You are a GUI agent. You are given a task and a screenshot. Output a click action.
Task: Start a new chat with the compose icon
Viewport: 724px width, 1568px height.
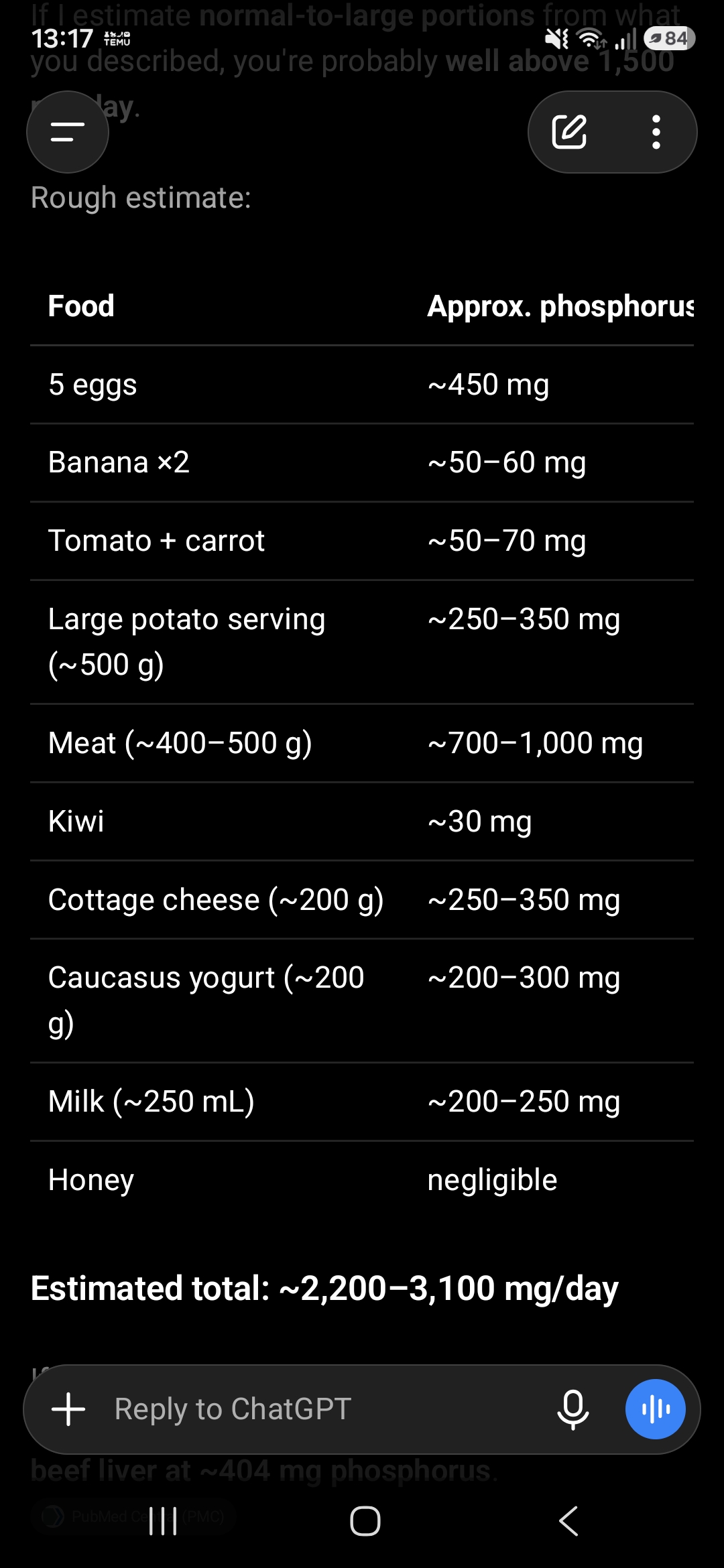569,132
